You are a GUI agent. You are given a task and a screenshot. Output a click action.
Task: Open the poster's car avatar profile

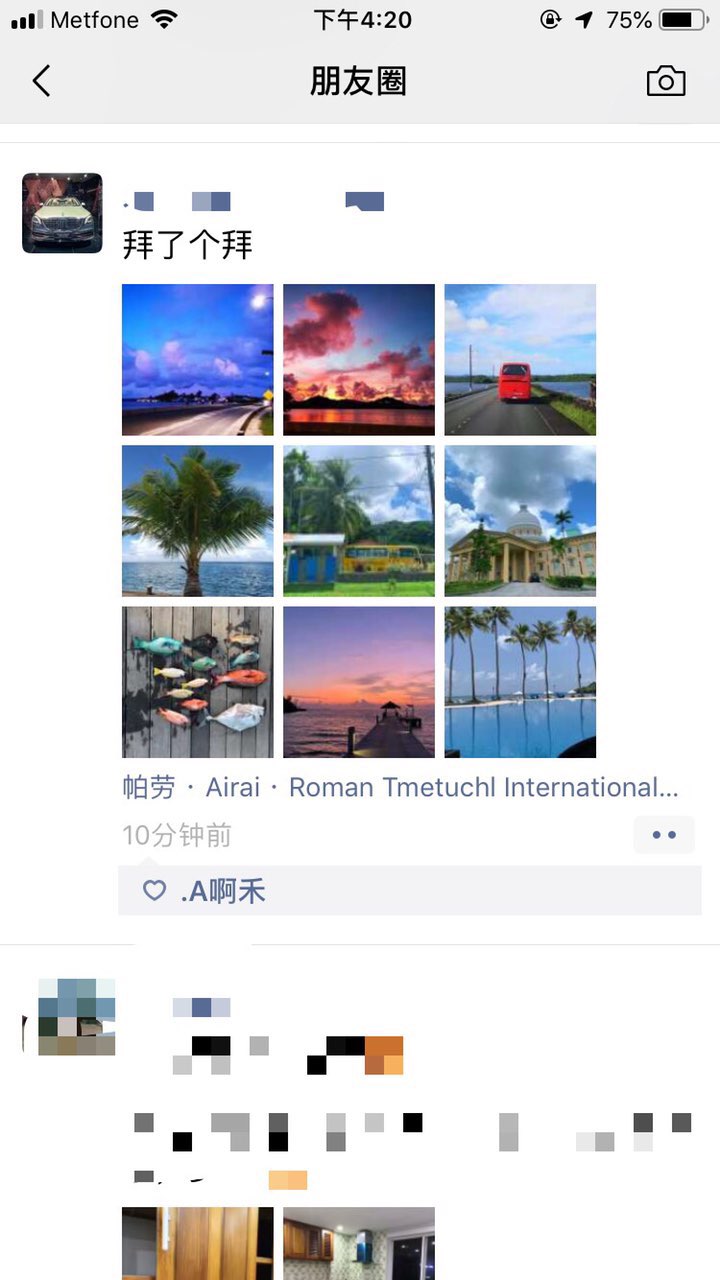click(x=62, y=213)
